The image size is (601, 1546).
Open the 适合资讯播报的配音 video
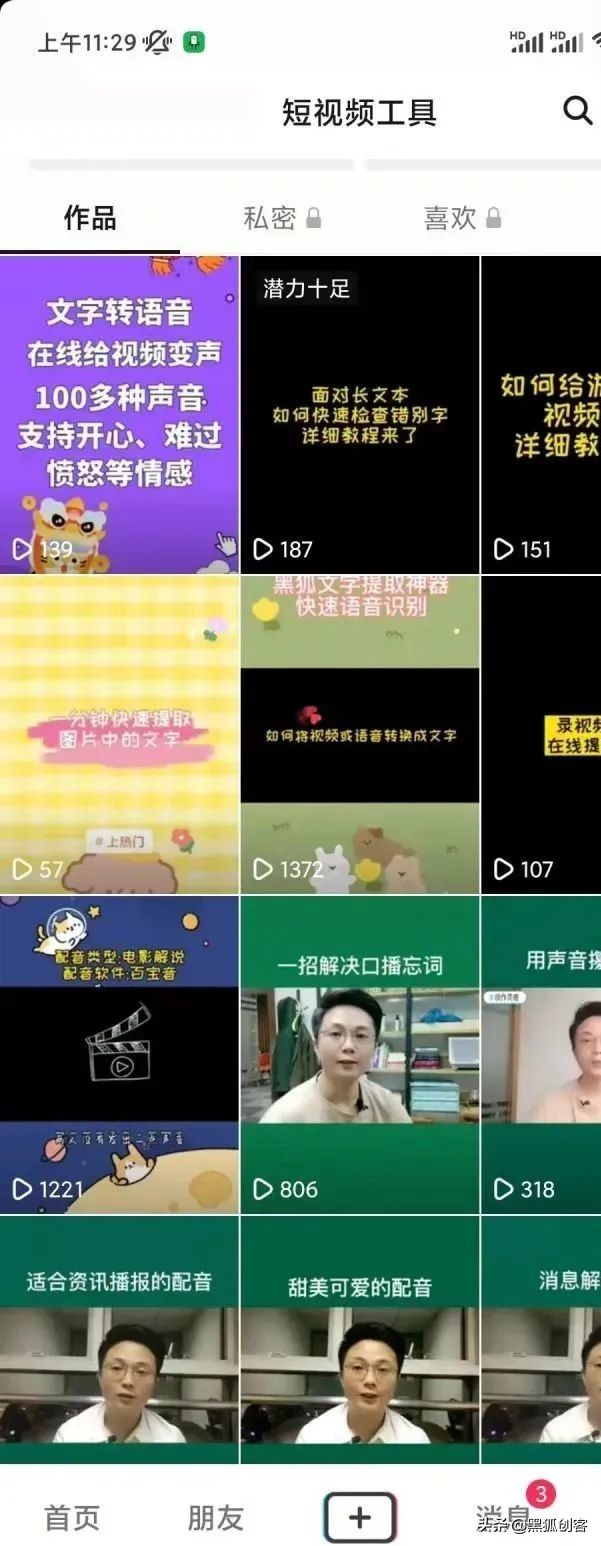pyautogui.click(x=119, y=1340)
